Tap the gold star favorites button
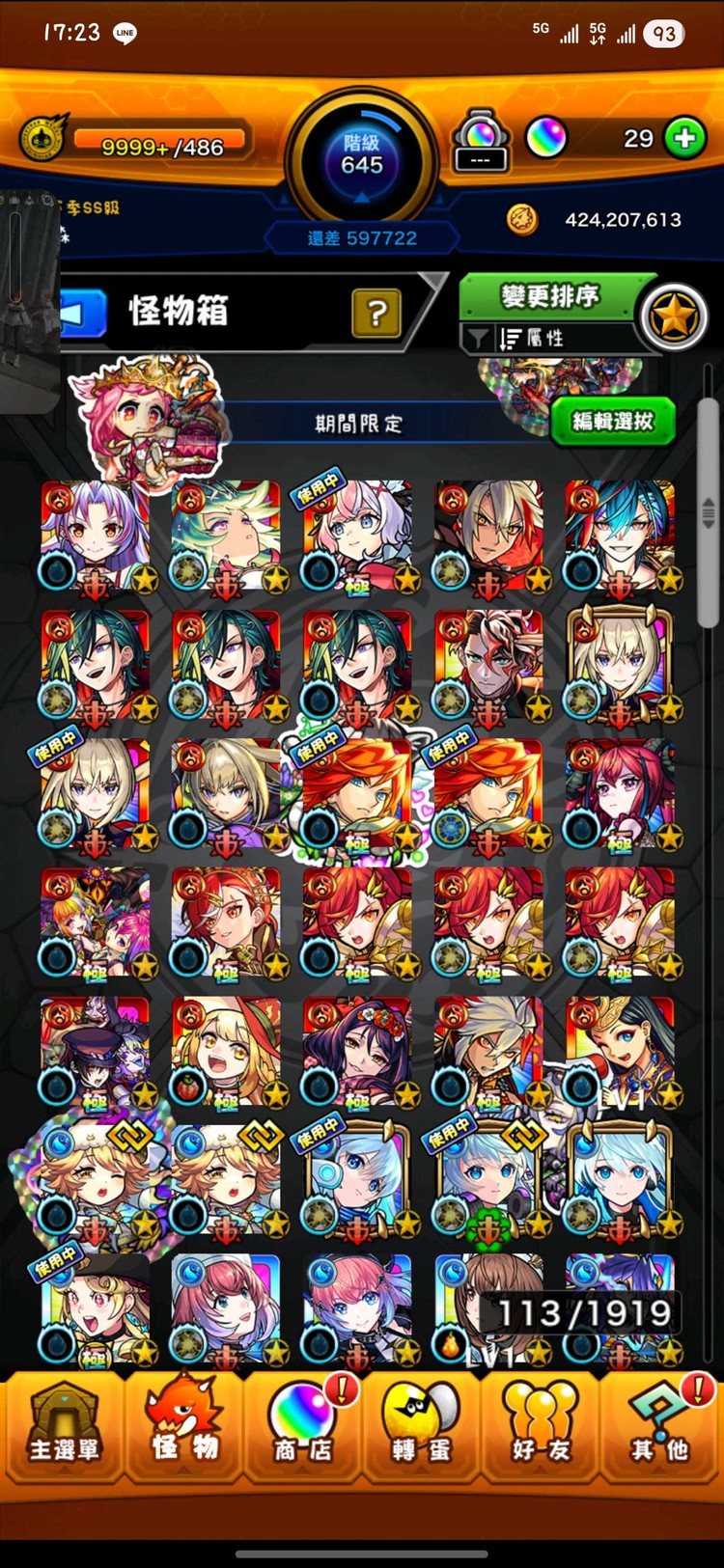Screen dimensions: 724x1568 click(x=674, y=316)
